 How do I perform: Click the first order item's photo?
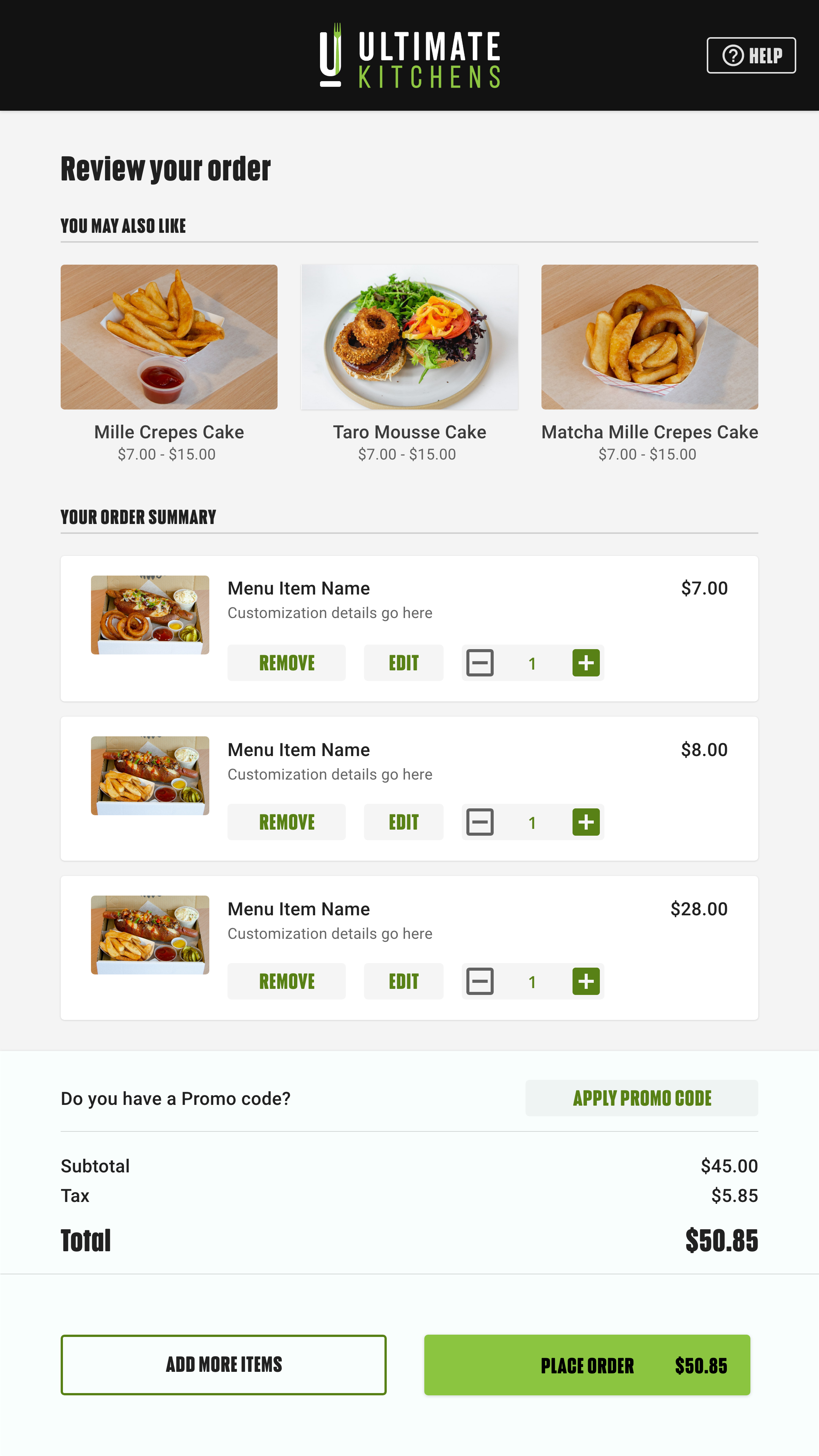tap(150, 615)
